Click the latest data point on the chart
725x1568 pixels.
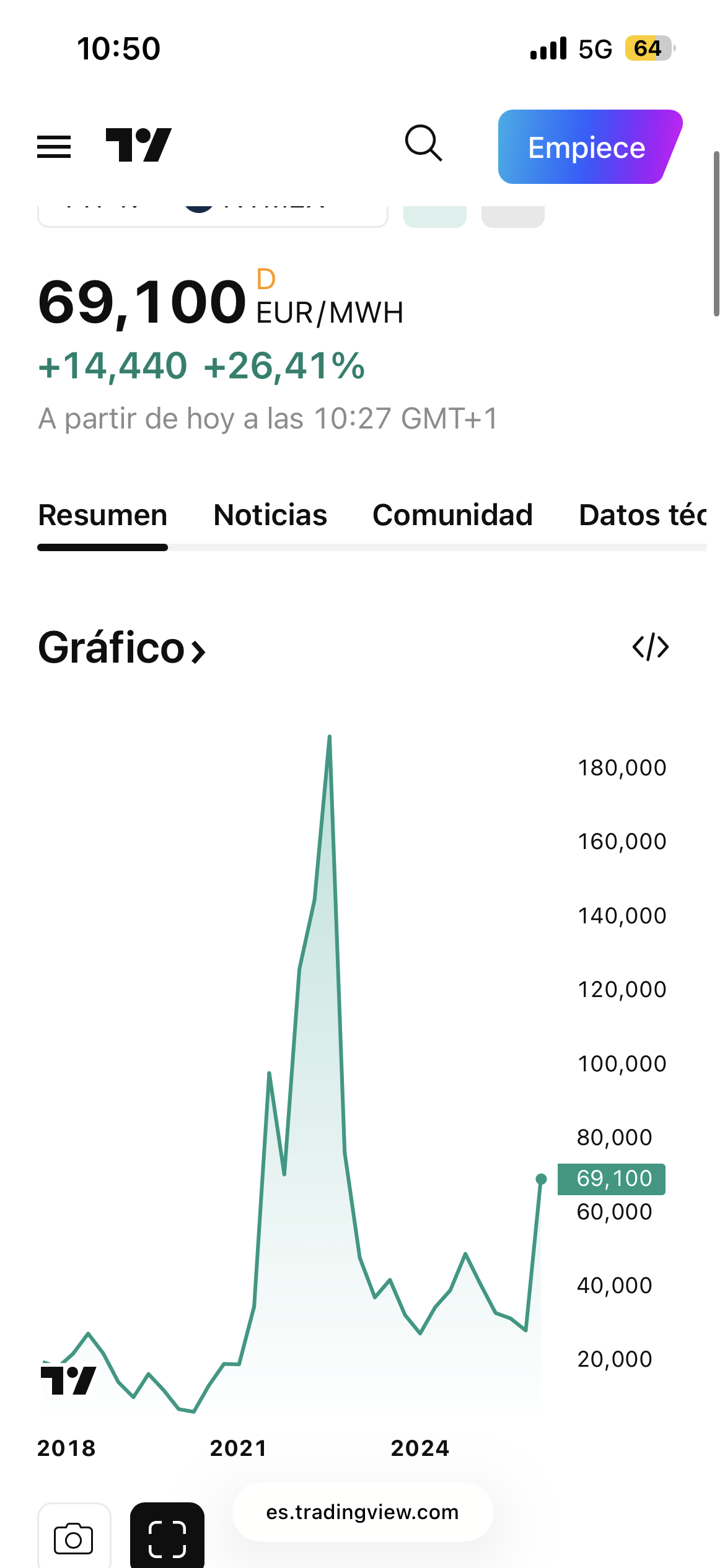point(540,1178)
